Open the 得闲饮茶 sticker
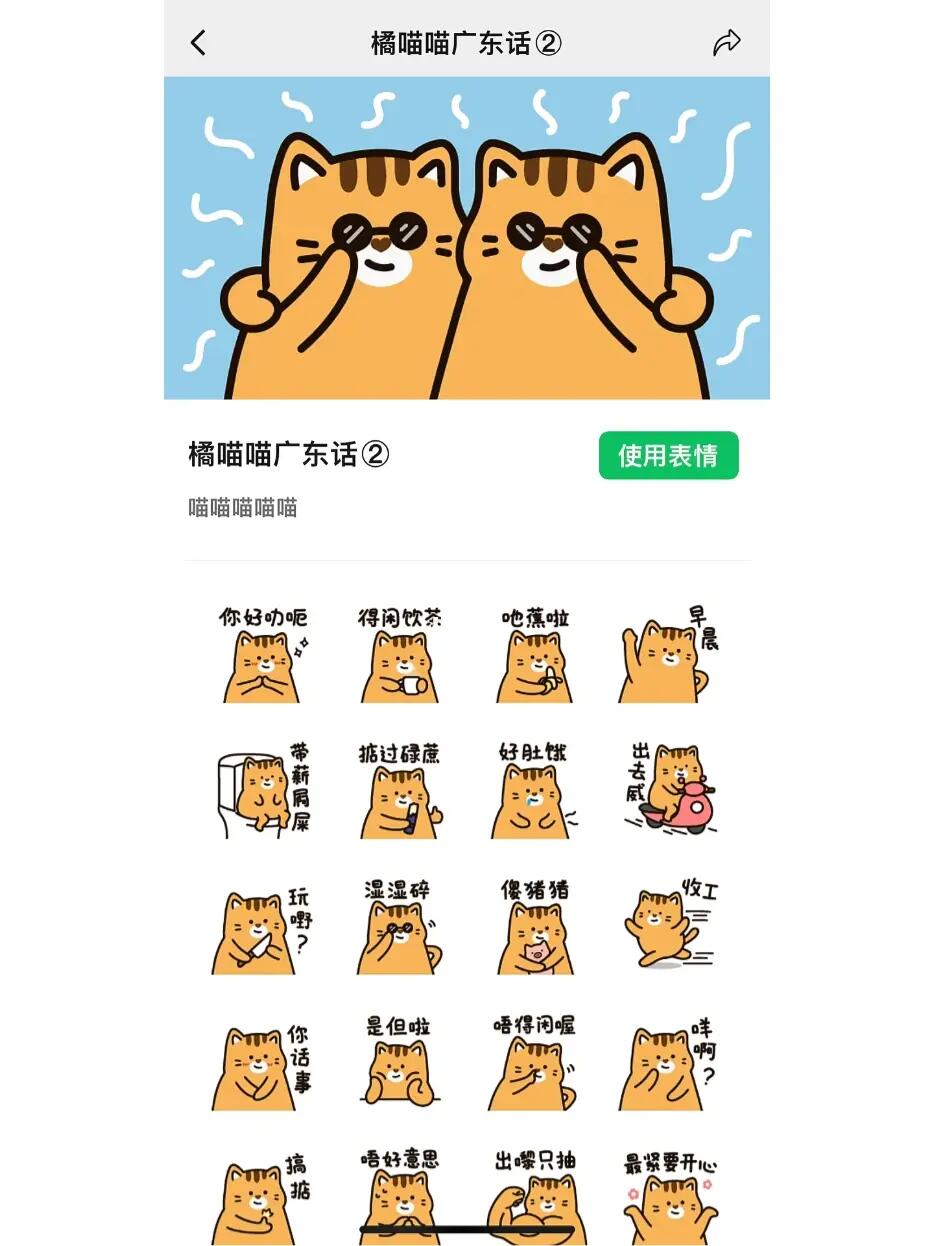Viewport: 934px width, 1246px height. point(400,655)
